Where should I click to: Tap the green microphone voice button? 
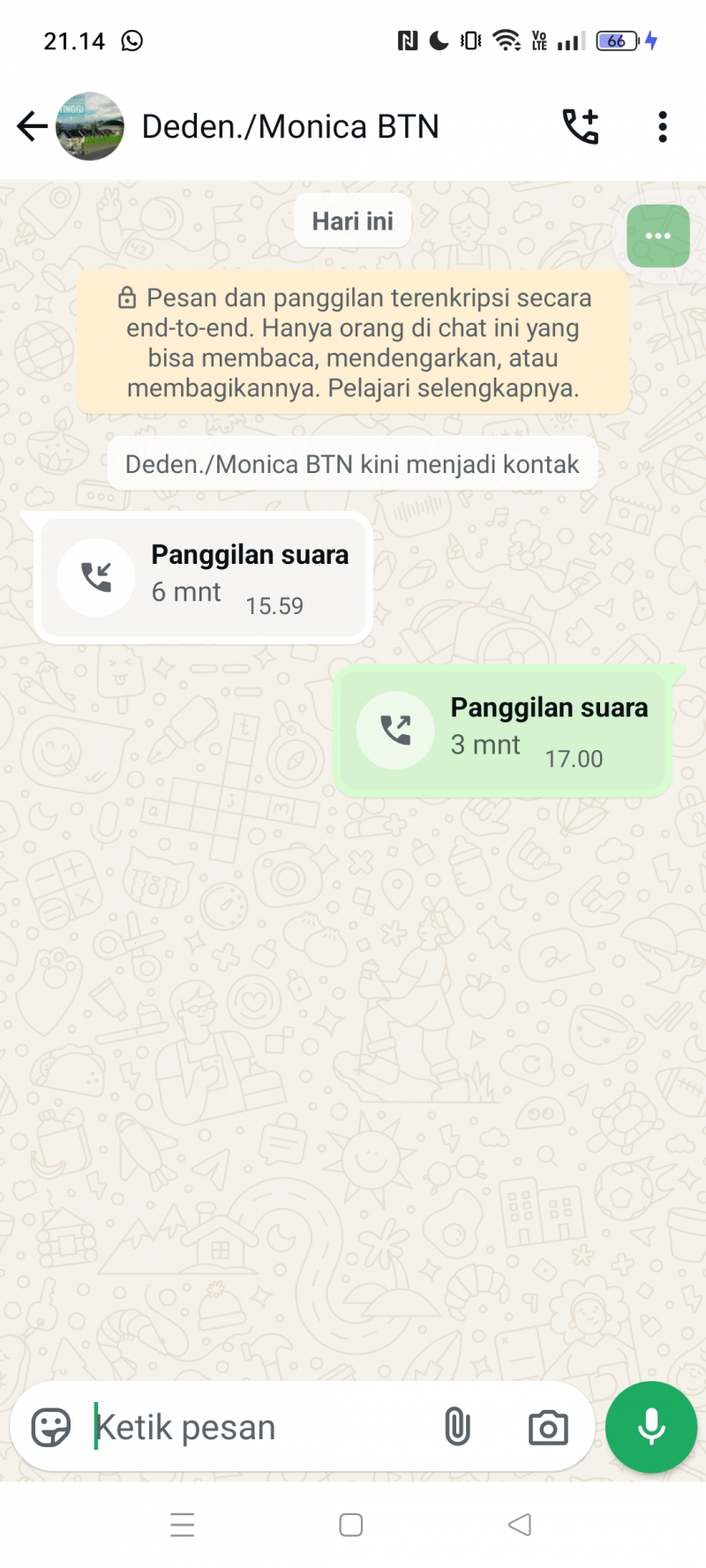pyautogui.click(x=651, y=1427)
